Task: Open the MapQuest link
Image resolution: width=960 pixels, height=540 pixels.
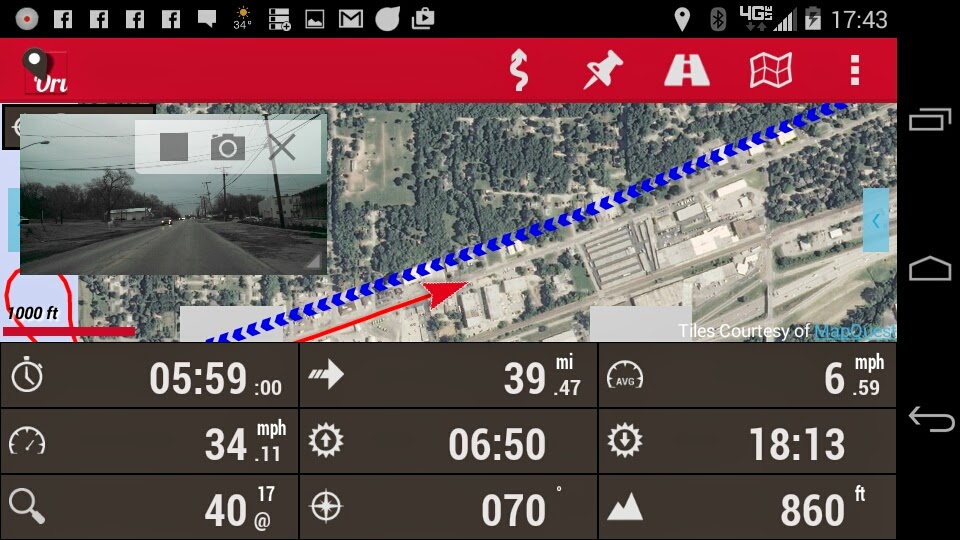Action: click(853, 331)
